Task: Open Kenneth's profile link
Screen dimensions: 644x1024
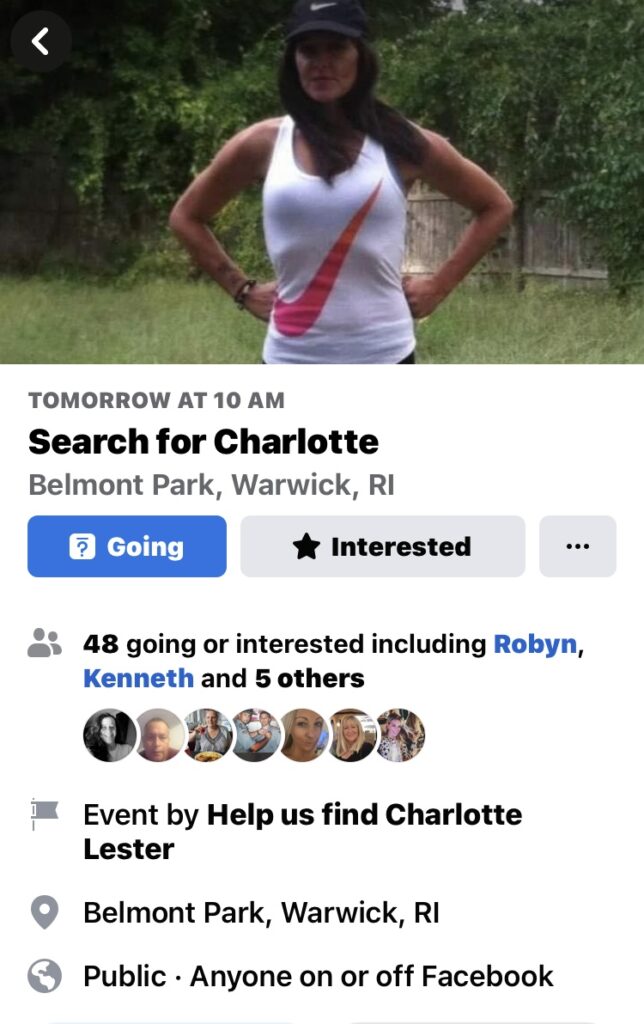Action: tap(138, 678)
